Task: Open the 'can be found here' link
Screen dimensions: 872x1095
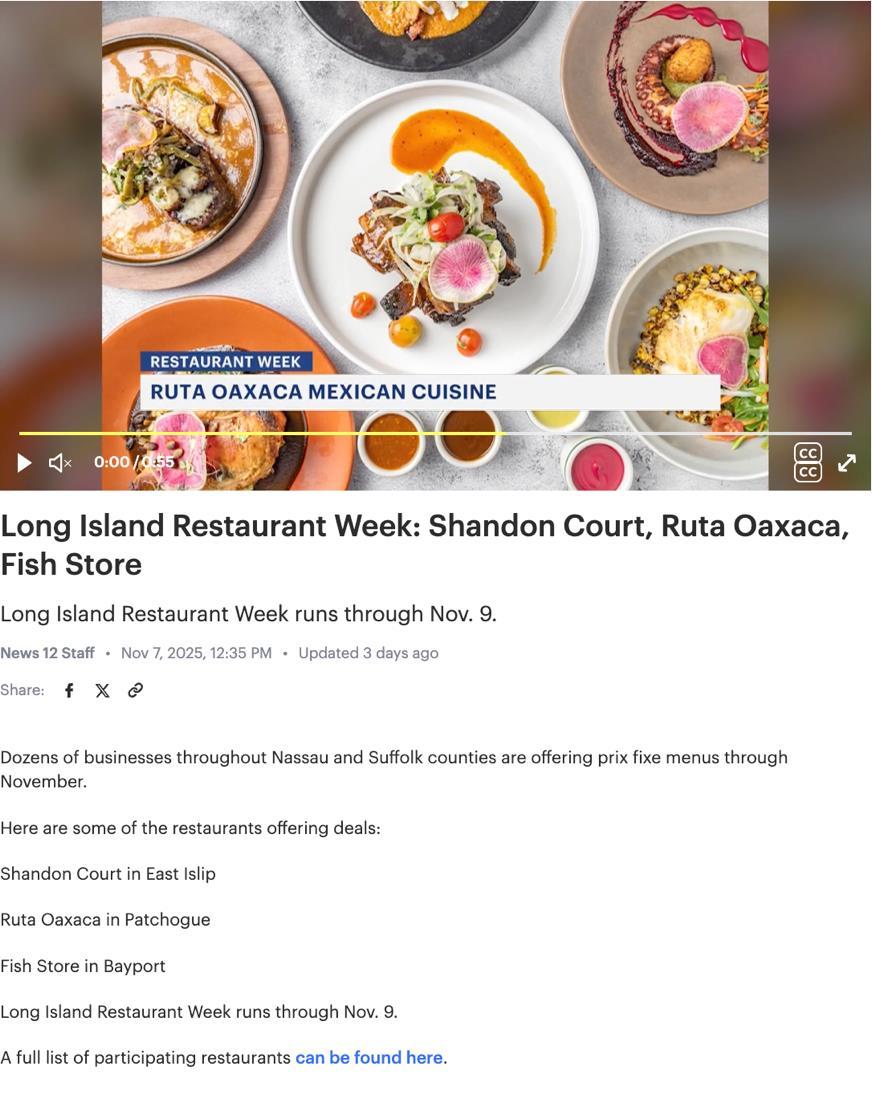Action: (x=368, y=1057)
